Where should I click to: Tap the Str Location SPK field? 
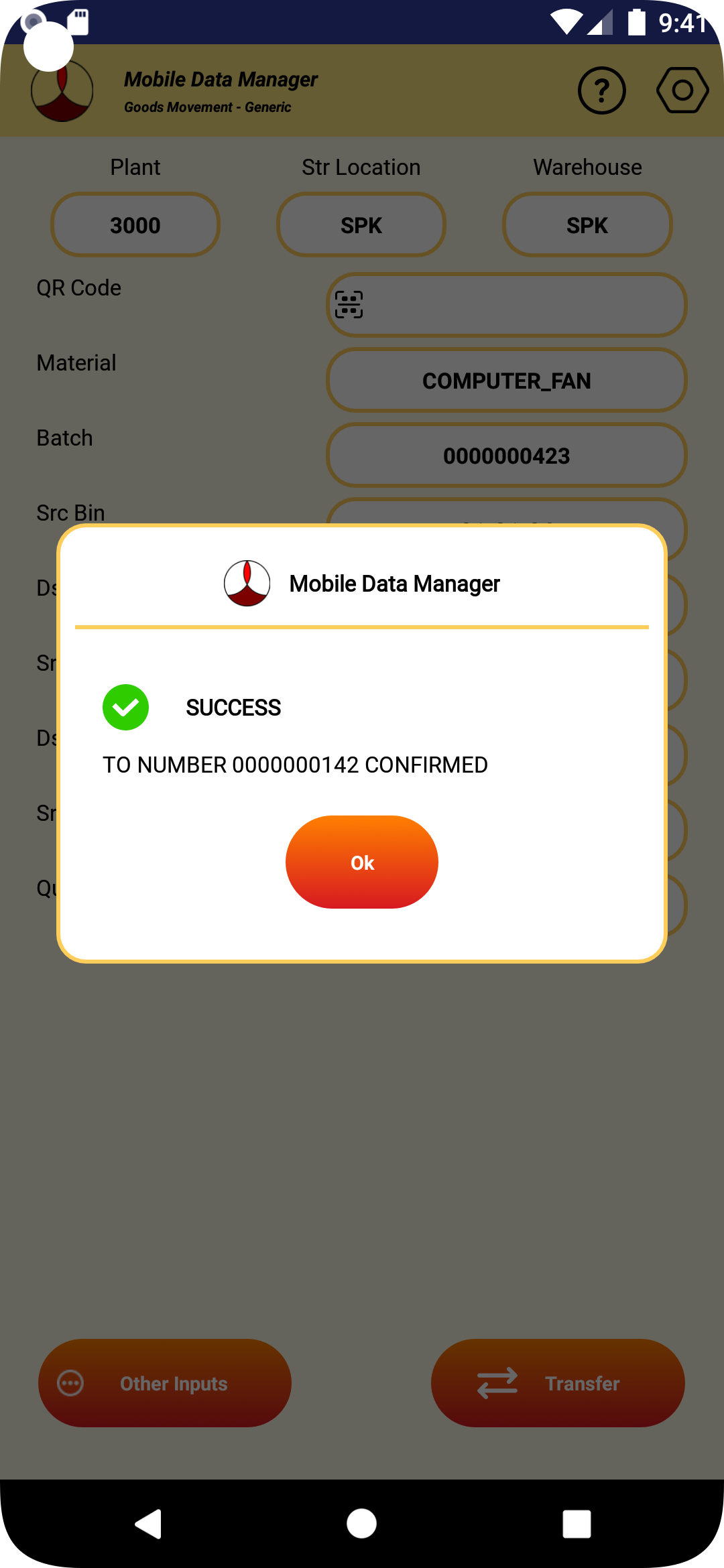click(361, 225)
